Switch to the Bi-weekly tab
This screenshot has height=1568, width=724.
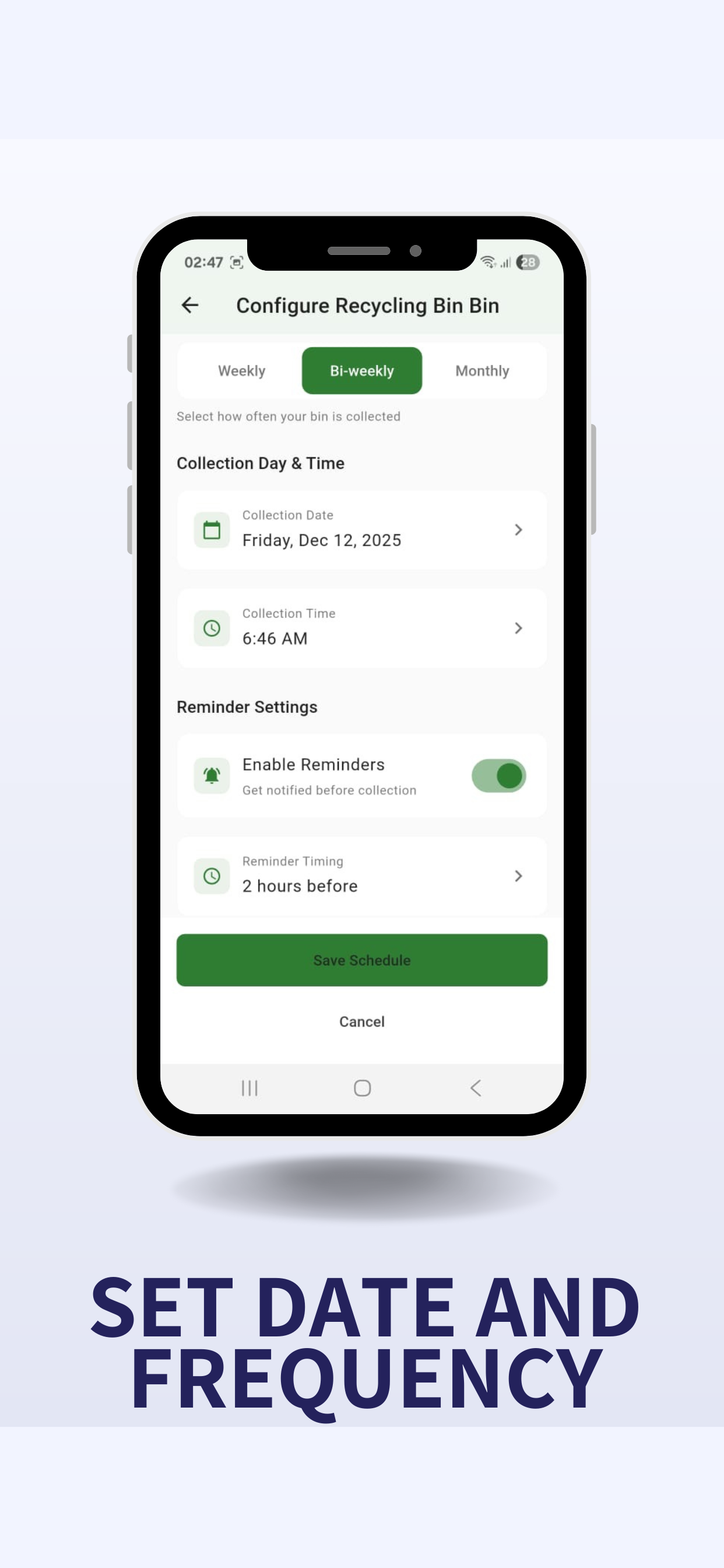[361, 370]
